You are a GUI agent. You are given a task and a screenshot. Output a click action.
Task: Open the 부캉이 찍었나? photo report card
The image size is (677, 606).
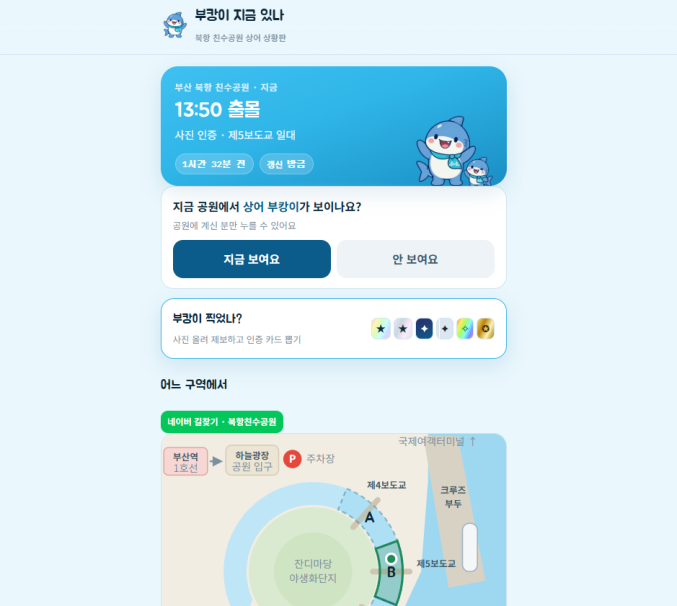pos(334,328)
